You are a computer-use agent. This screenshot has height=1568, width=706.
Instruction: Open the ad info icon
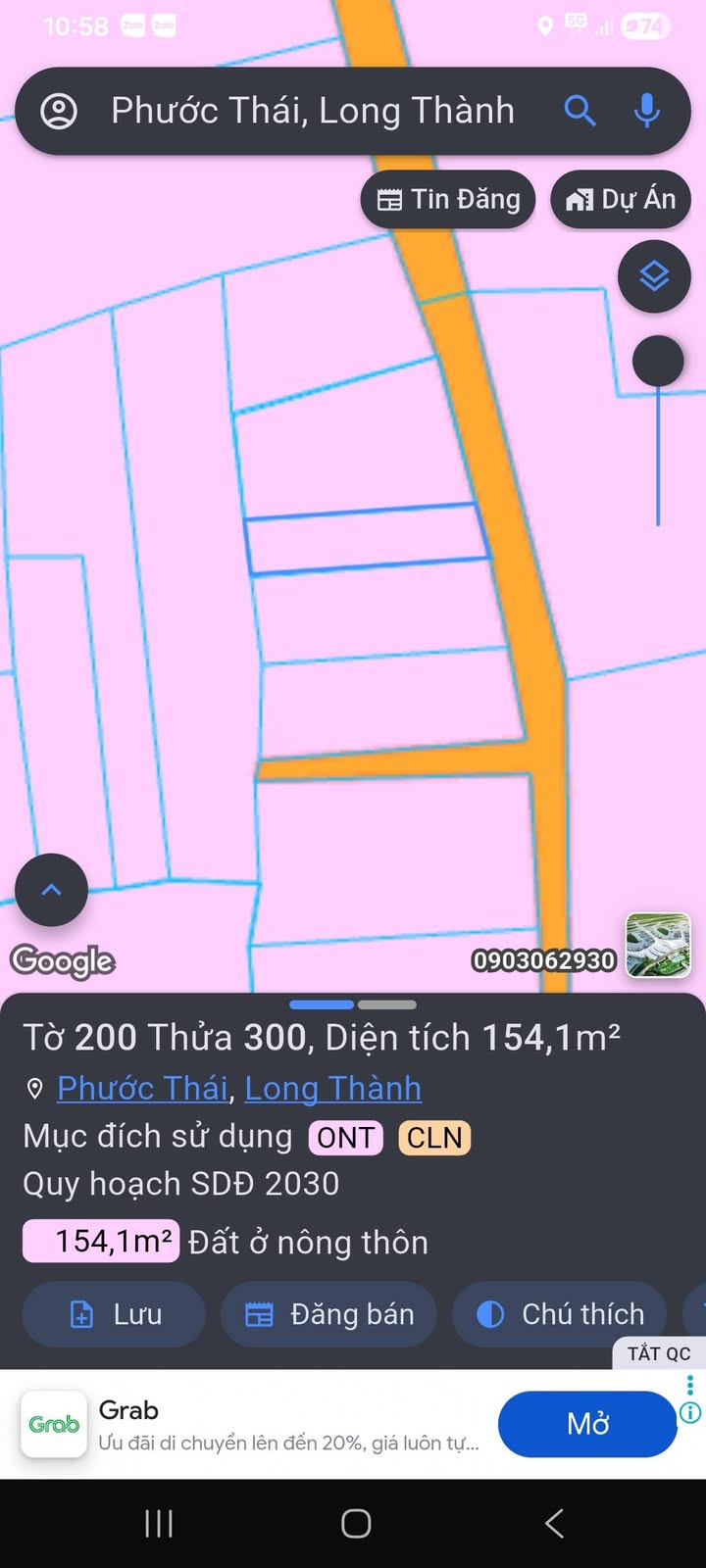coord(690,1412)
